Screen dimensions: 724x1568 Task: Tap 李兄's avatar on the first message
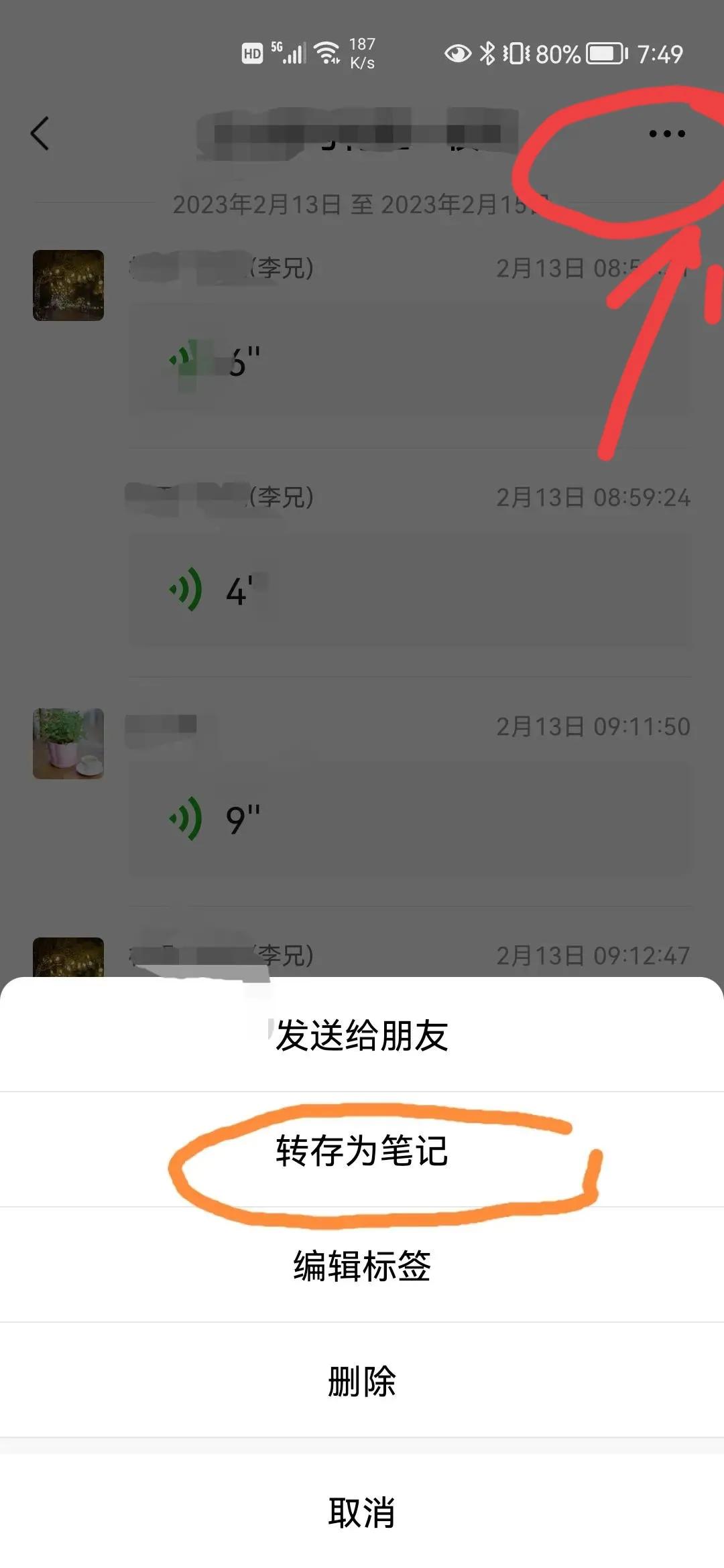click(x=68, y=285)
